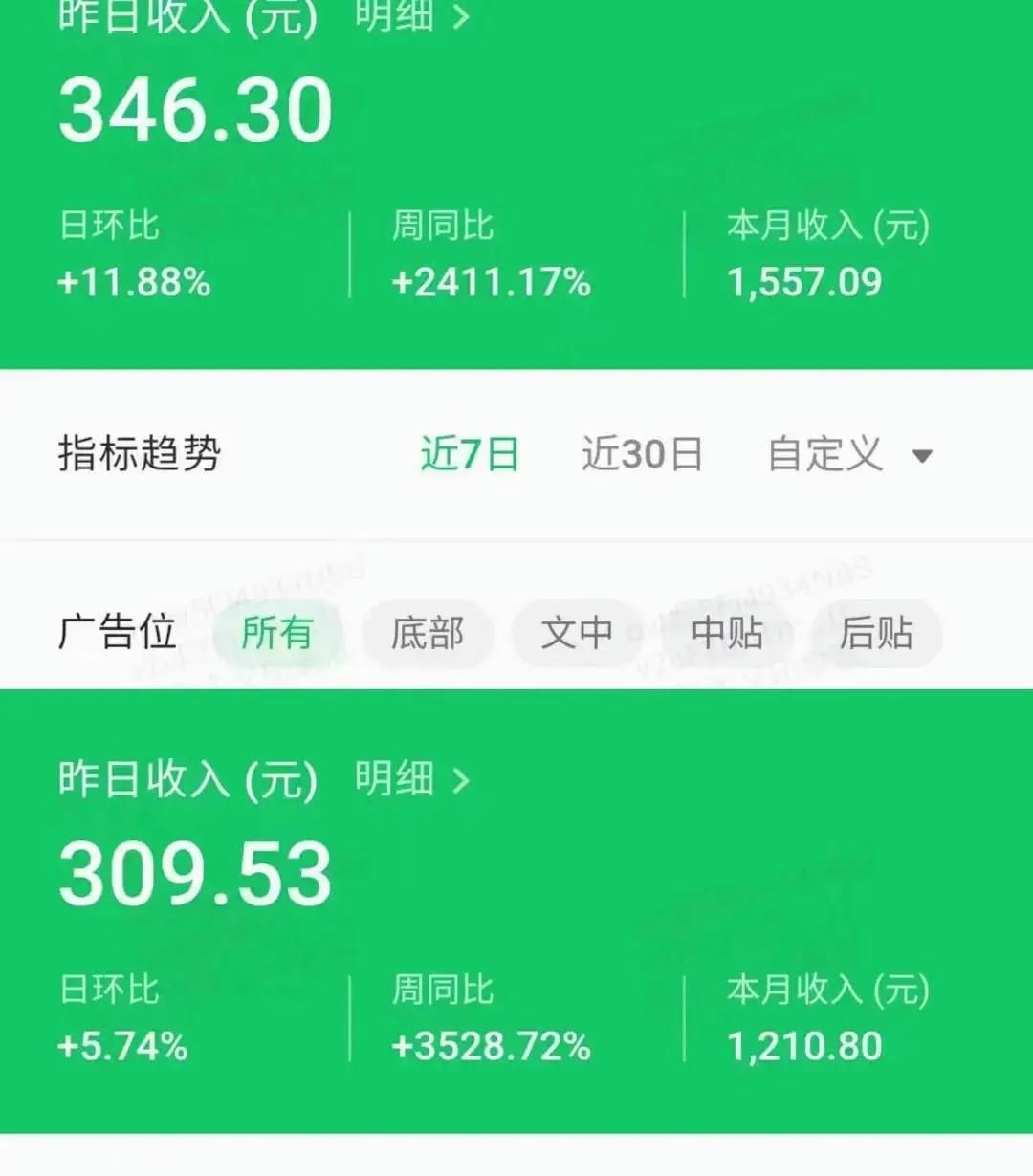1033x1176 pixels.
Task: Filter ad placement by 中贴
Action: [727, 633]
